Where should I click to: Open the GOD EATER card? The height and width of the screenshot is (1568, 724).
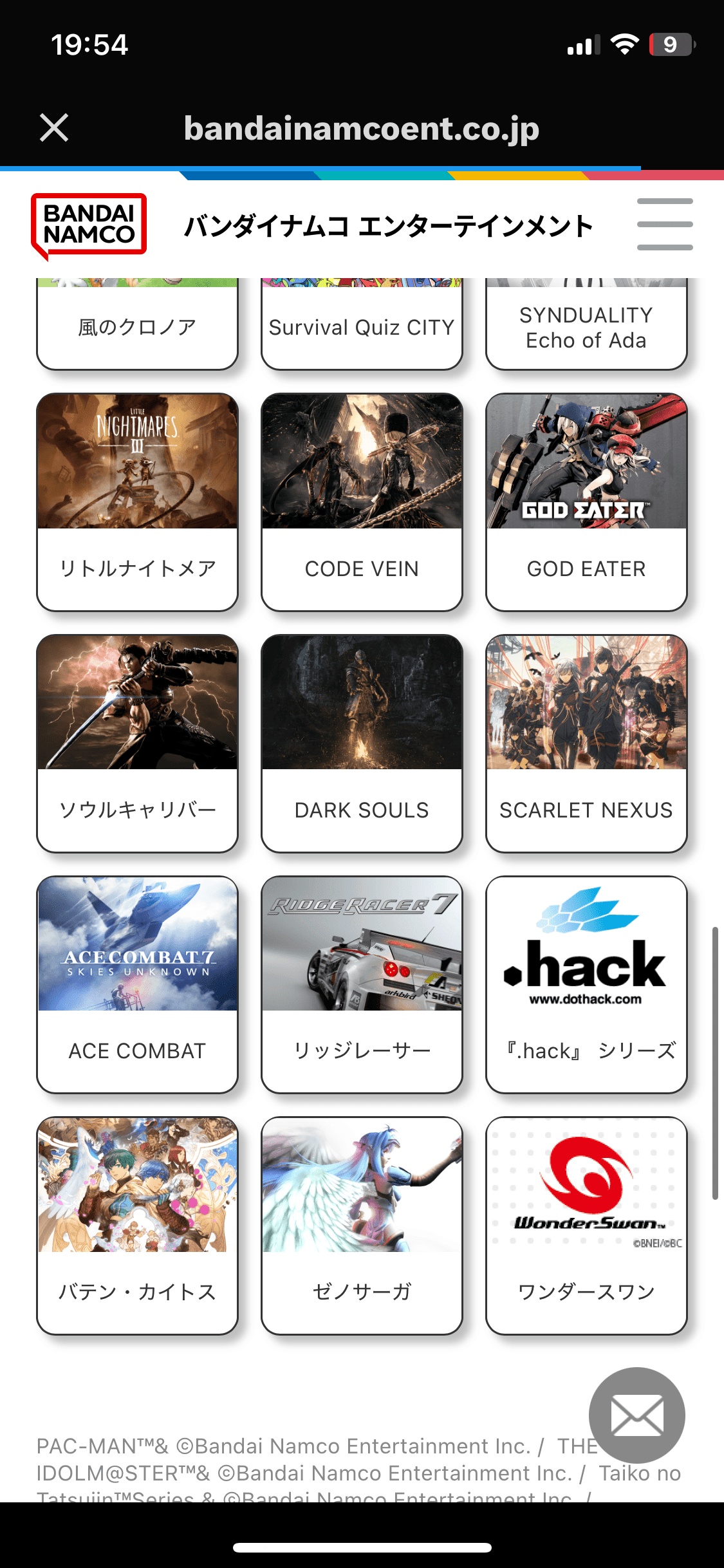pos(586,502)
